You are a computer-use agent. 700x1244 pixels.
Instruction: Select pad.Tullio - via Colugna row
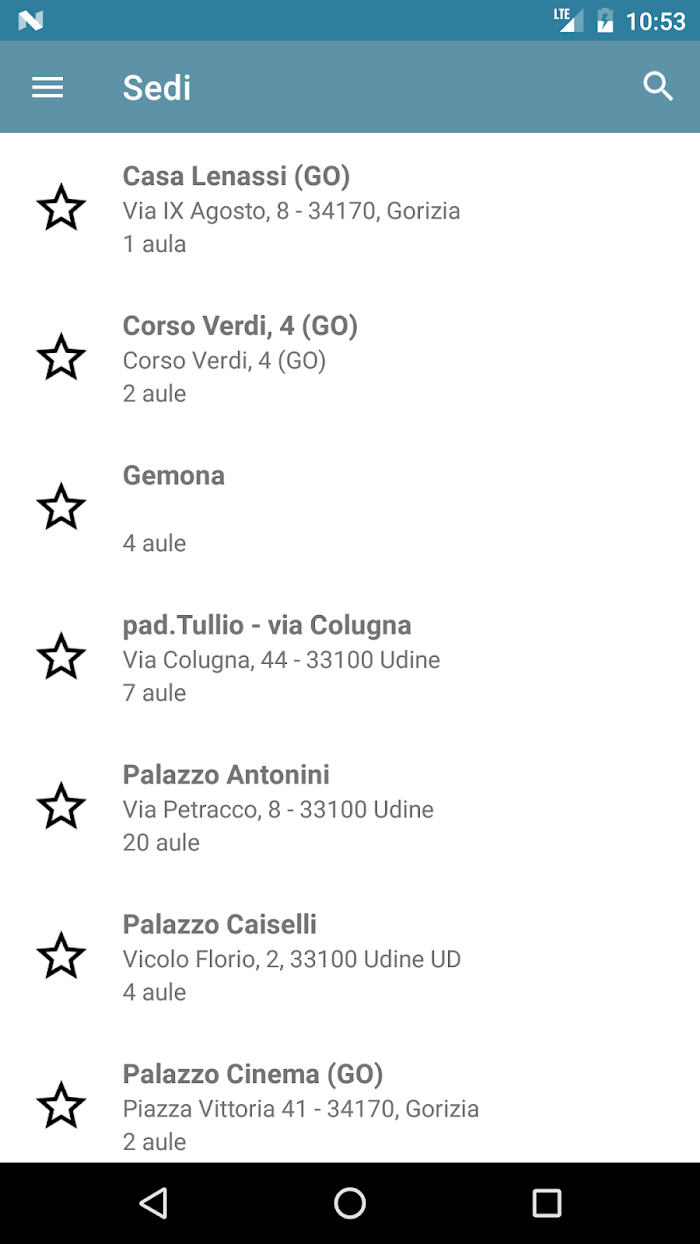(350, 658)
